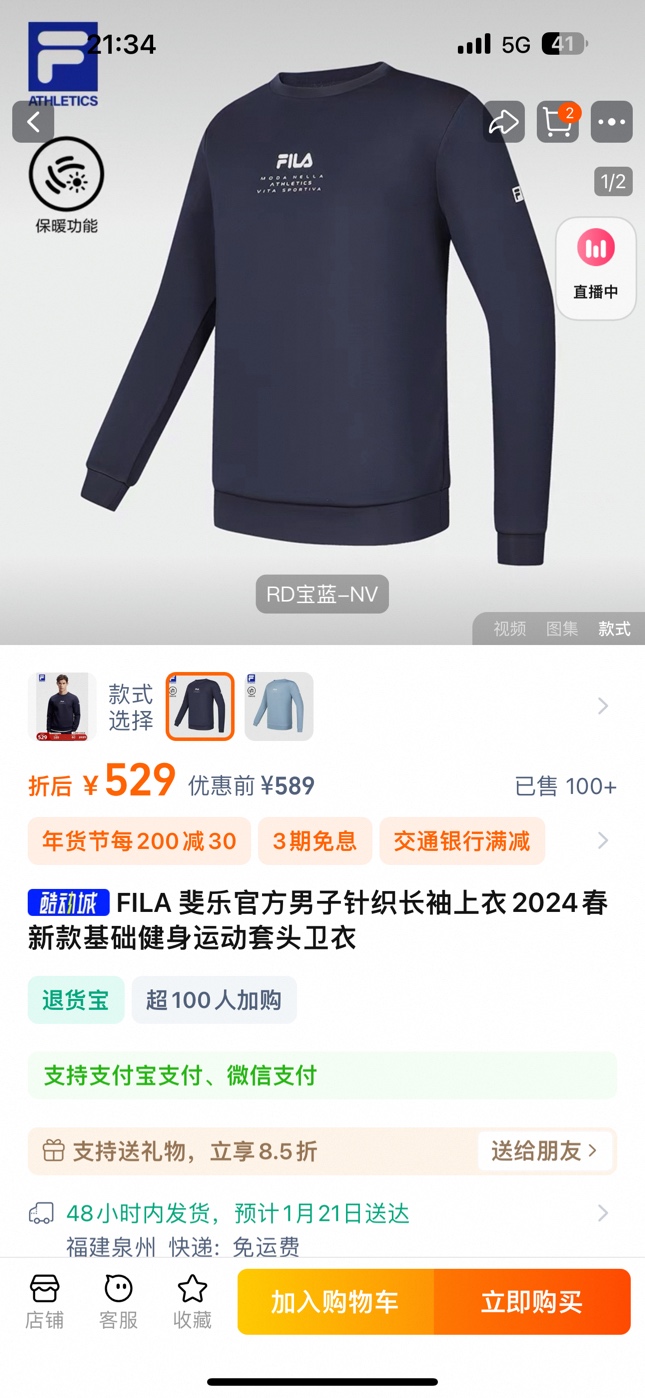
Task: Open the model photo thumbnail
Action: pyautogui.click(x=62, y=706)
